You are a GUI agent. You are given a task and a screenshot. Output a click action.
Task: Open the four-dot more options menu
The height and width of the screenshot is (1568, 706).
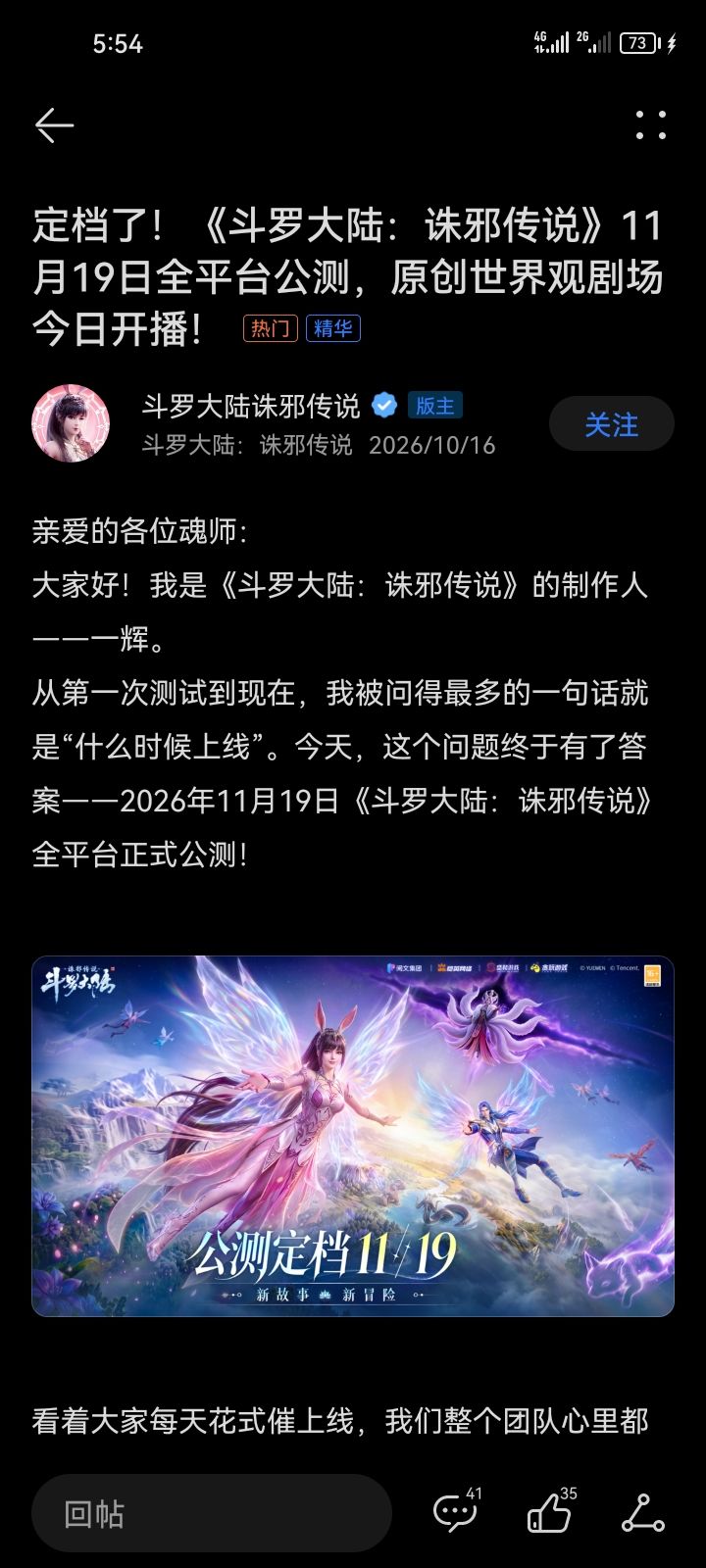pyautogui.click(x=651, y=125)
